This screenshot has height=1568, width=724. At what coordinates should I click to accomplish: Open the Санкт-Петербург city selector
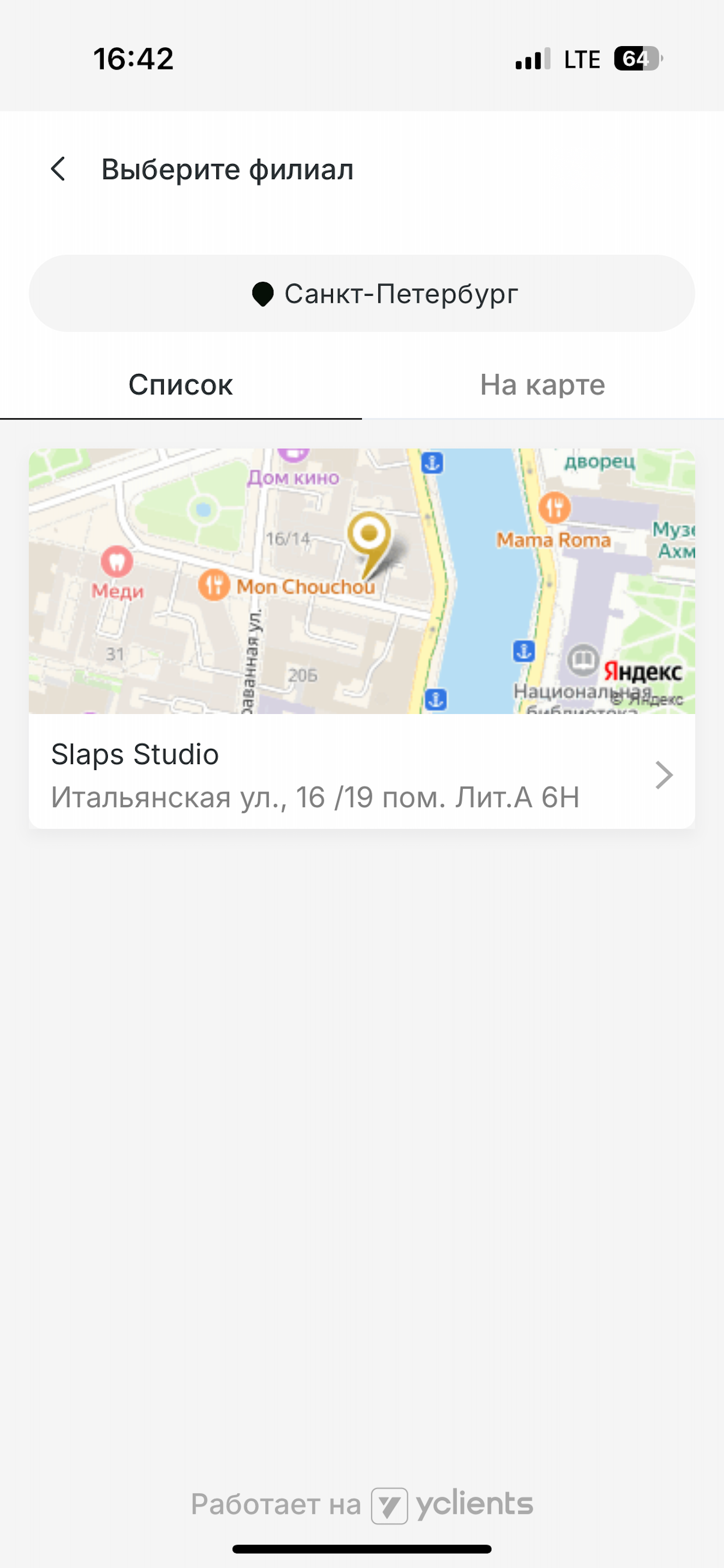tap(361, 294)
